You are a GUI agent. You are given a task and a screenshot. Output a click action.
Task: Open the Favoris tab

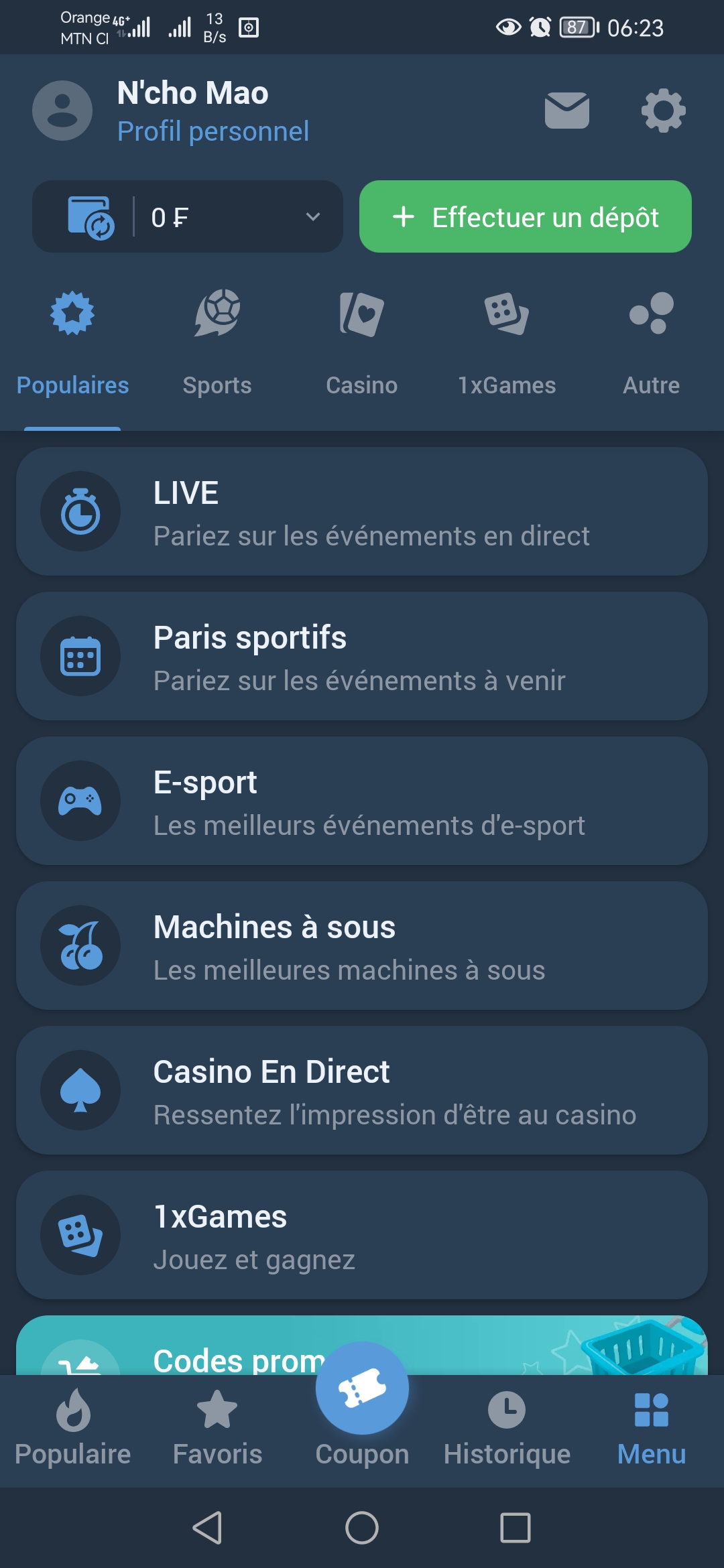coord(217,1429)
